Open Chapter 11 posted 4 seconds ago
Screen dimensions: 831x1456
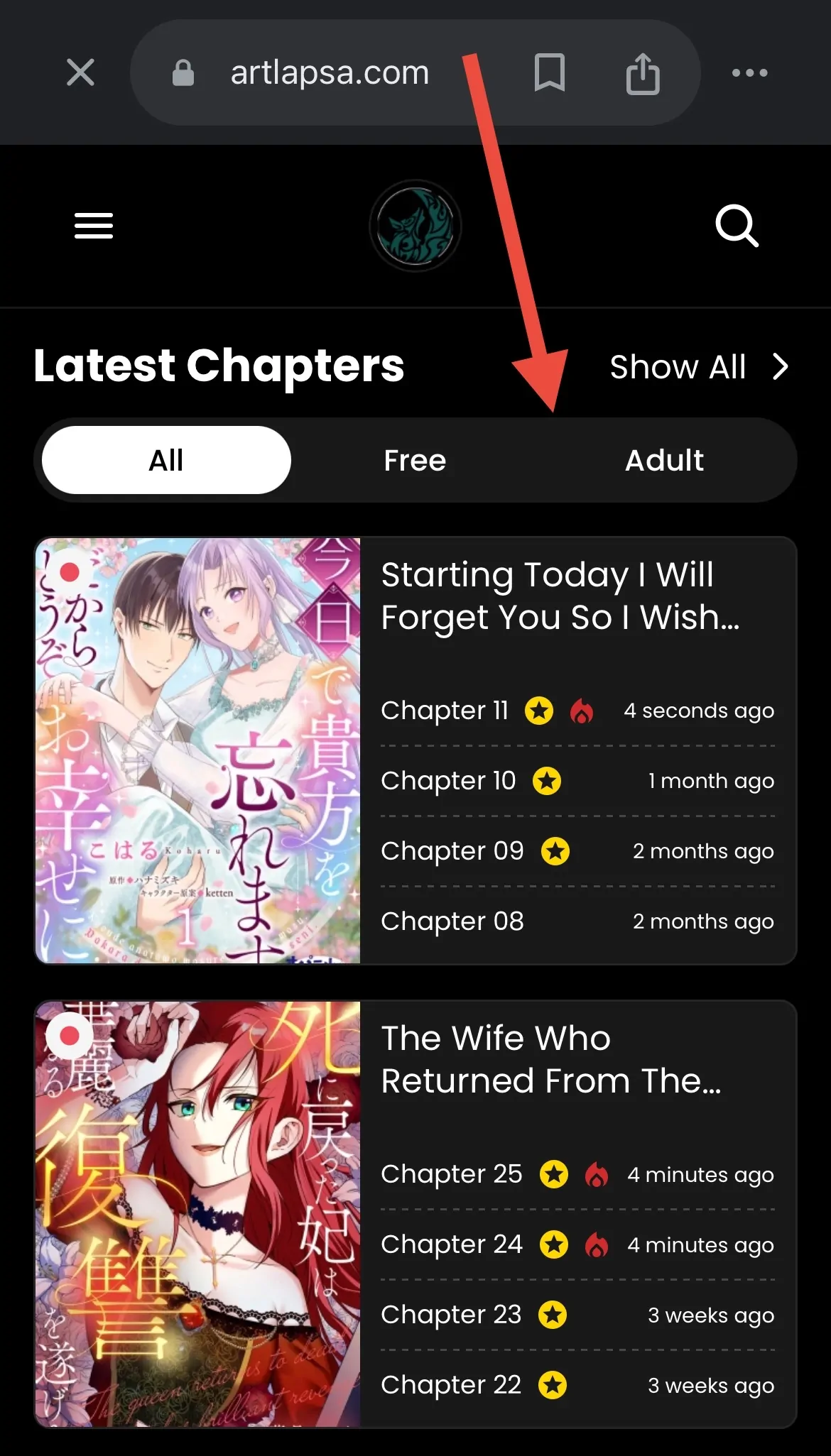click(445, 711)
